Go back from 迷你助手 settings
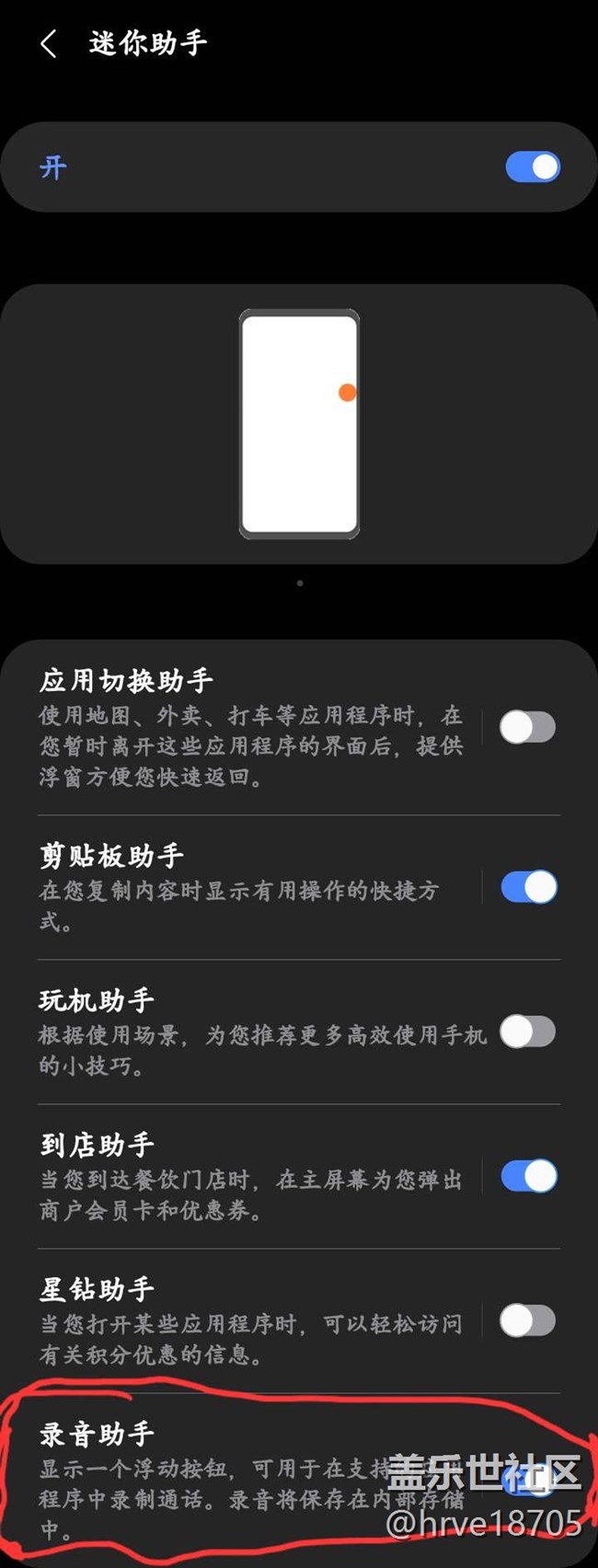 tap(49, 43)
